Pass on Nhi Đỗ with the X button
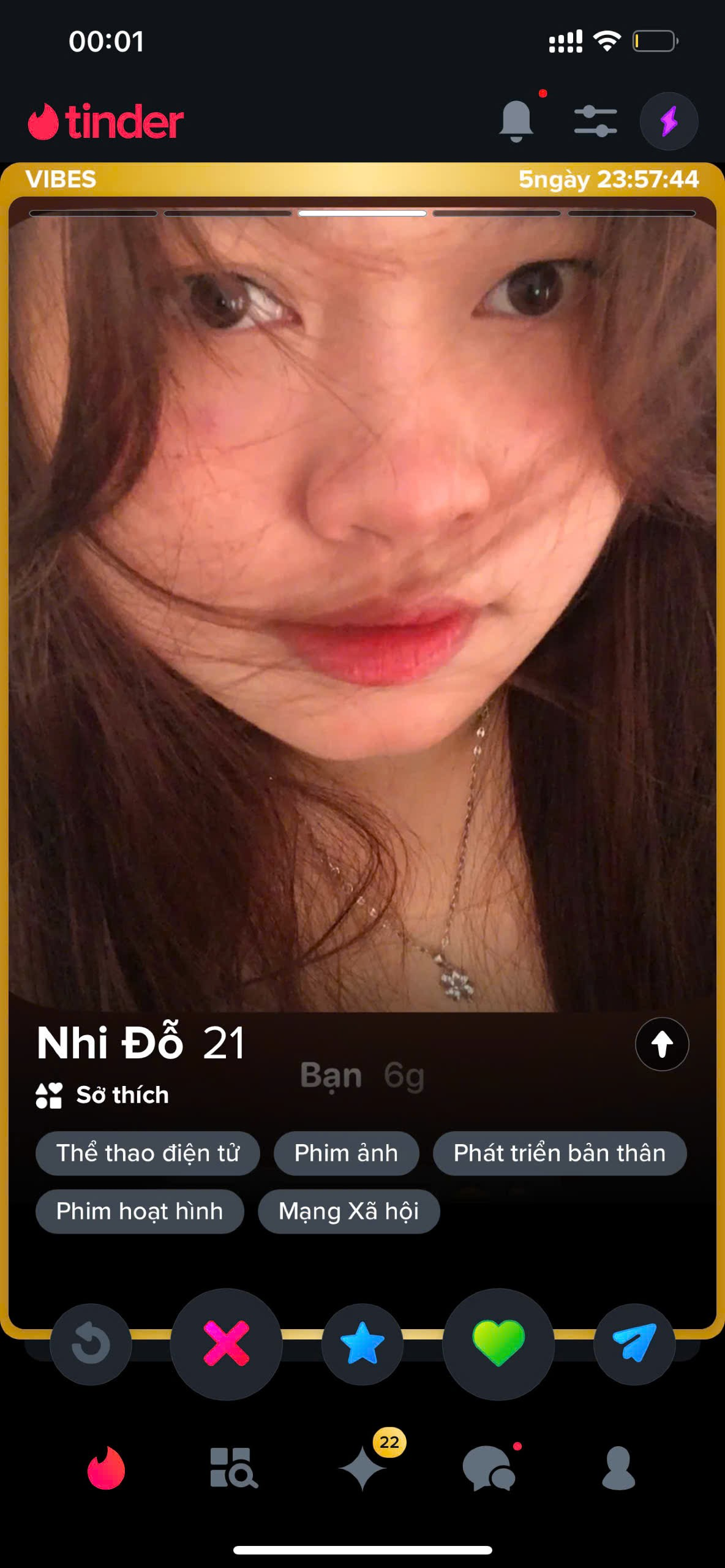Screen dimensions: 725x1568 click(x=226, y=1344)
